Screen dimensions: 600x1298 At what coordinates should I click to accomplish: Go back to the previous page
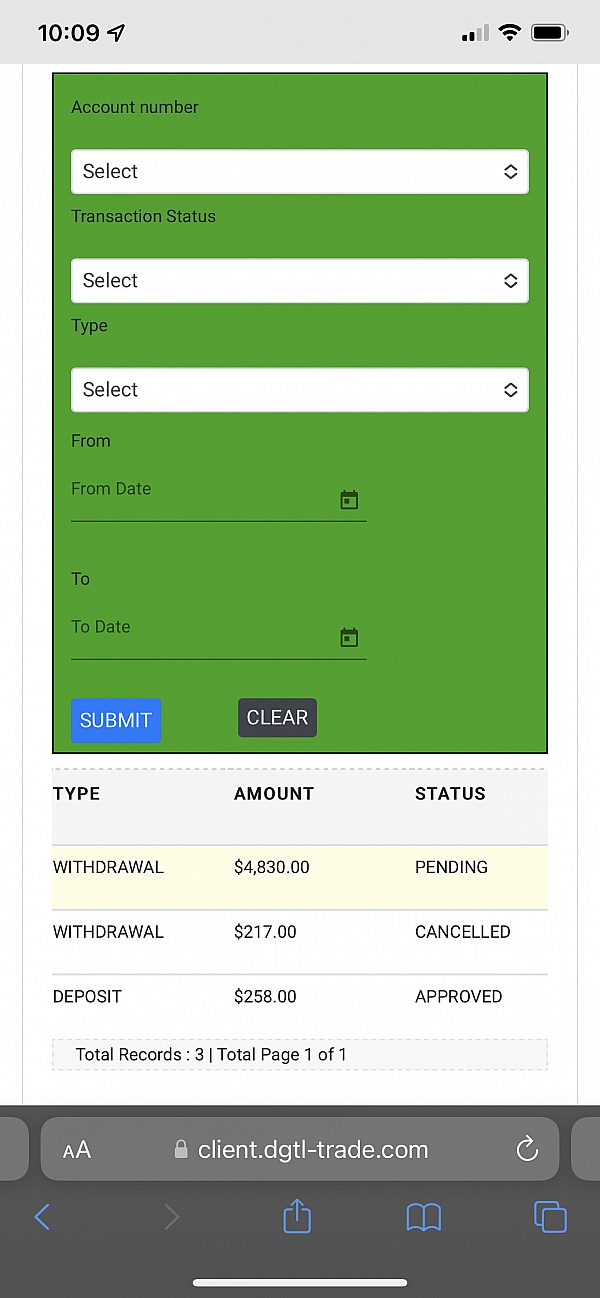(x=42, y=1217)
